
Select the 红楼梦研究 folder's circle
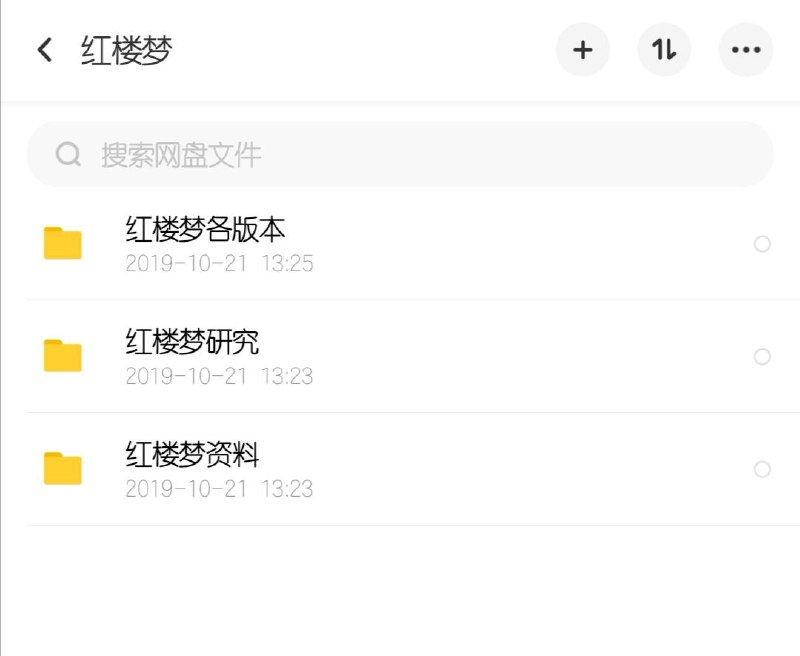(762, 357)
